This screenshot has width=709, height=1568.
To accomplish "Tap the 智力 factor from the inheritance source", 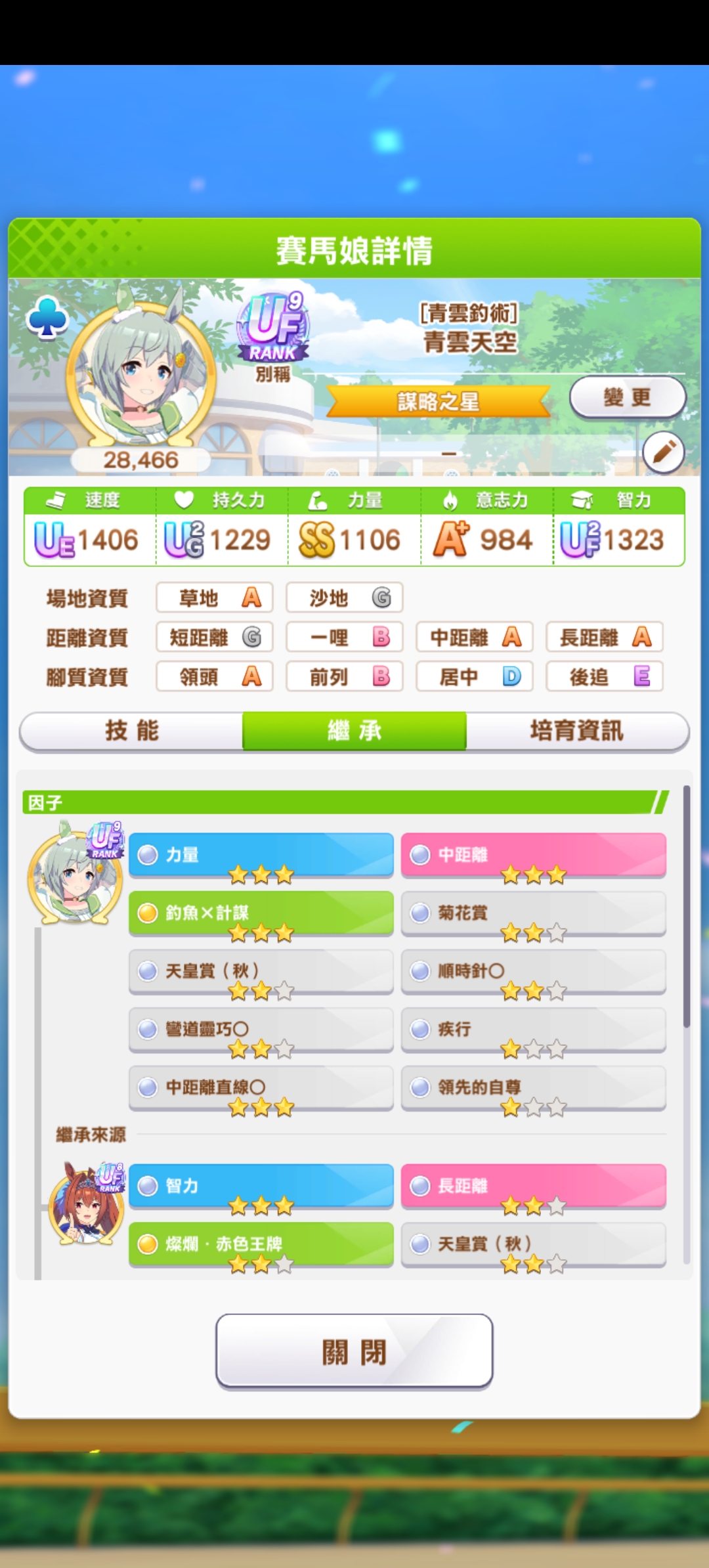I will [x=261, y=1186].
